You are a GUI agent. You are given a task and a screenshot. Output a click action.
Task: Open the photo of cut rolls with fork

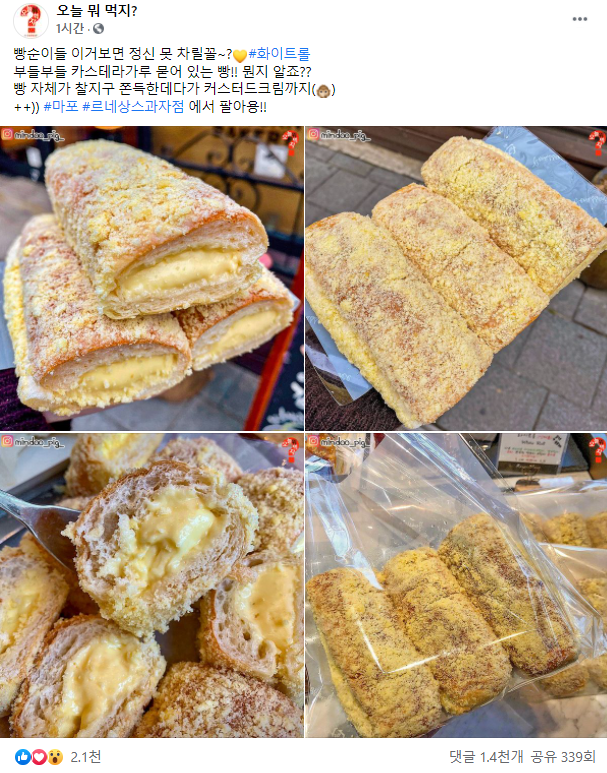pyautogui.click(x=152, y=585)
